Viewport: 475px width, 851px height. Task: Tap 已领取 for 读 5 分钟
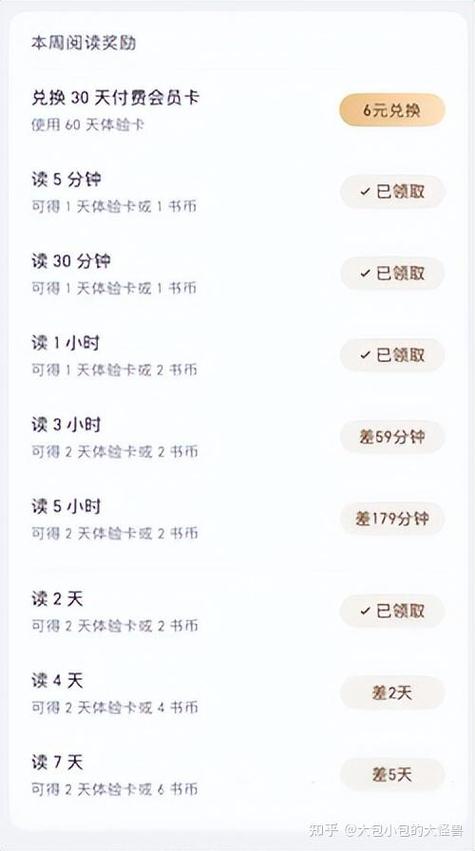(392, 192)
